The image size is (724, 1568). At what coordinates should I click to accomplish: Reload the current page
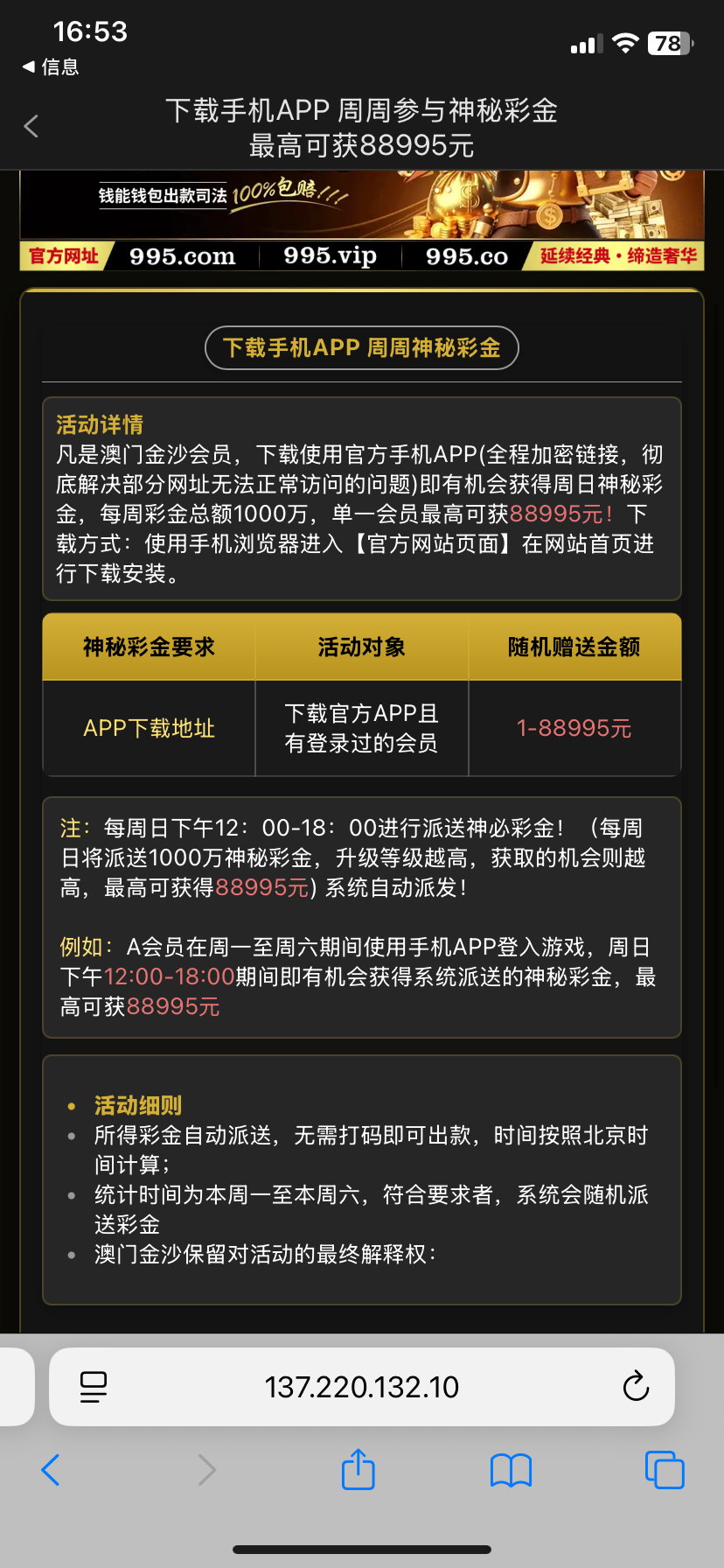(636, 1387)
